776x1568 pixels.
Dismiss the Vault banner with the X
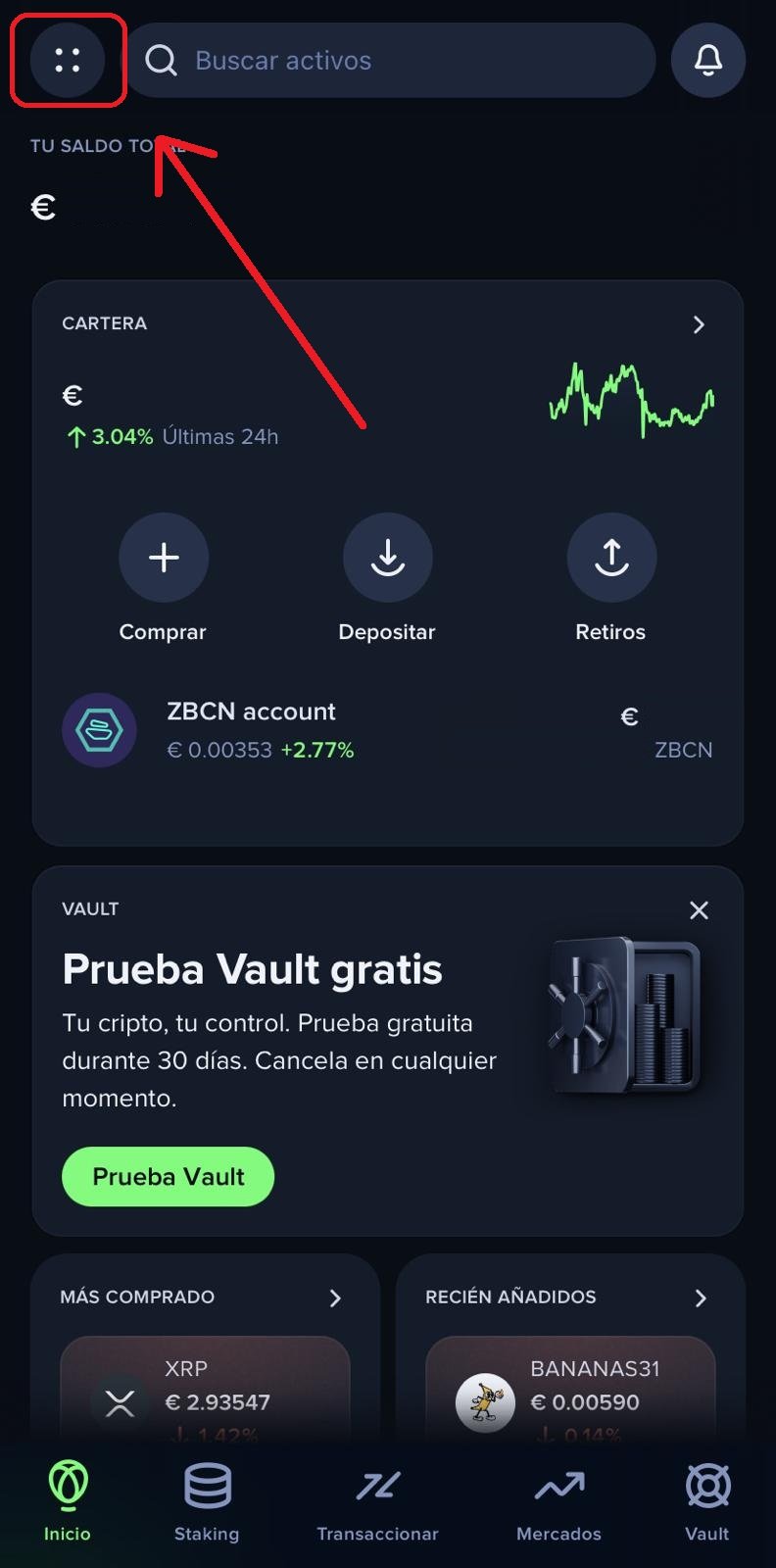tap(699, 910)
